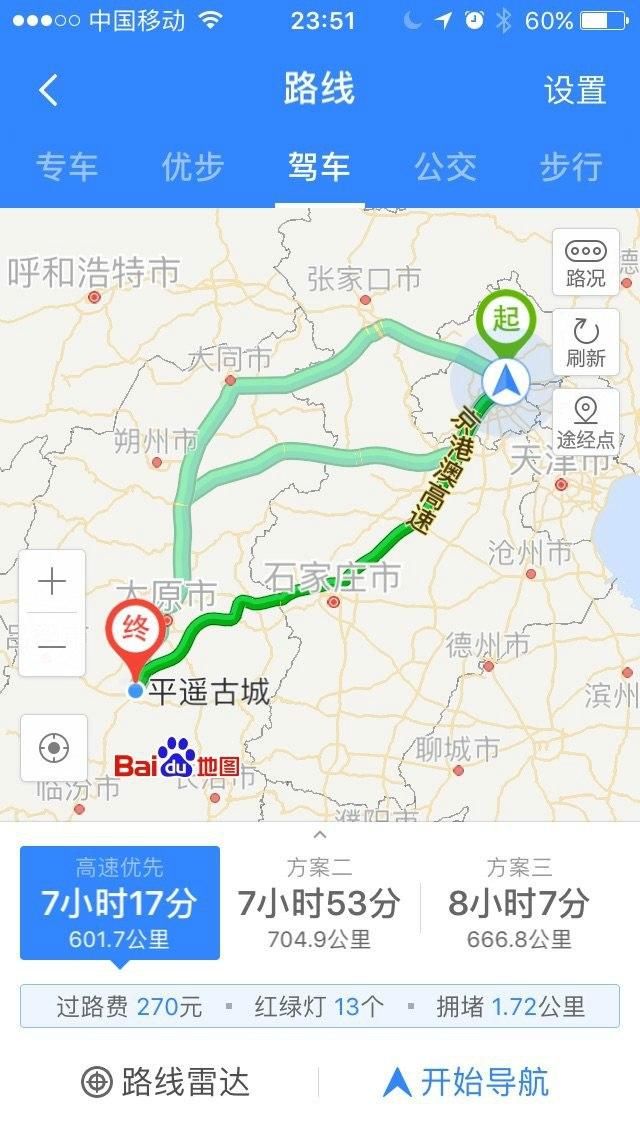Viewport: 640px width, 1136px height.
Task: Open 设置 in the top bar
Action: click(574, 91)
